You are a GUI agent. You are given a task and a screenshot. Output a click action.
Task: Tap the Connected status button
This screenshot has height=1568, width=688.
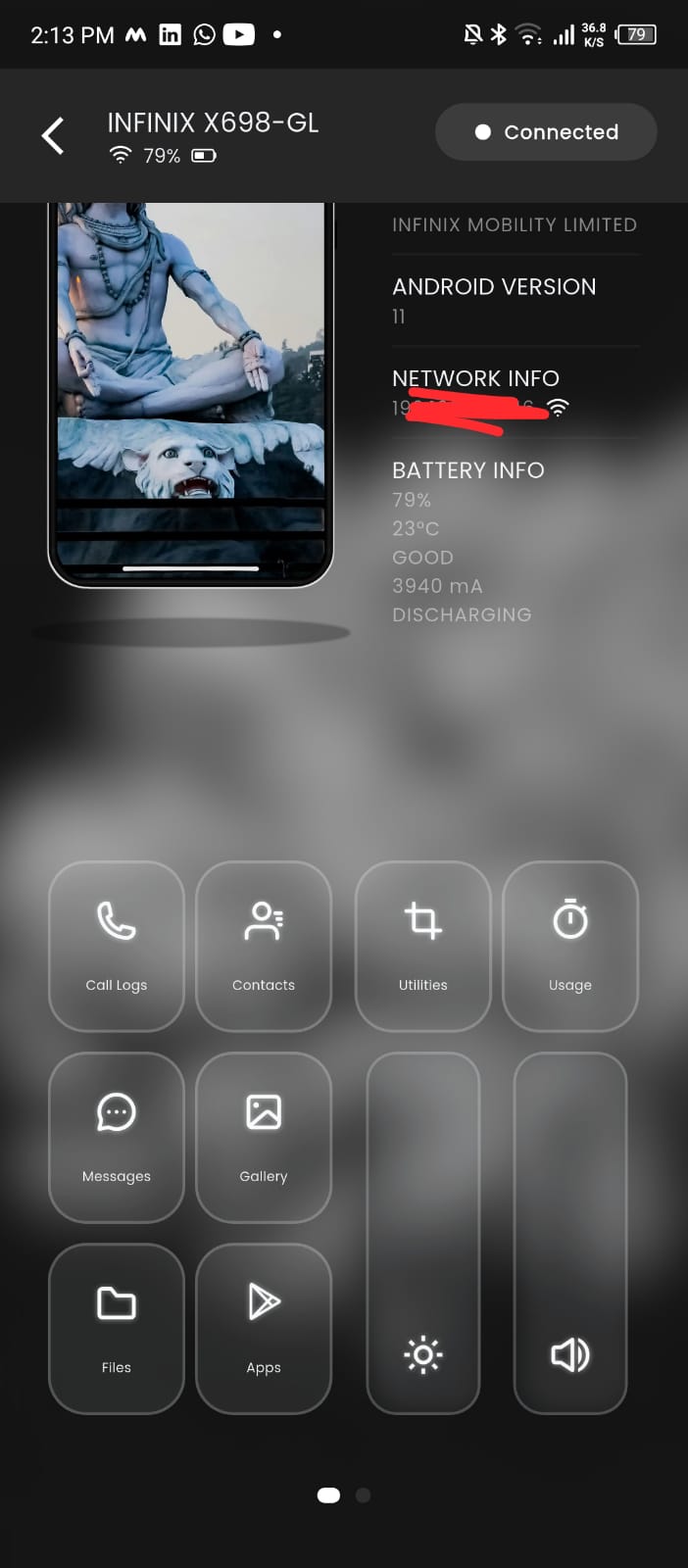pos(546,132)
